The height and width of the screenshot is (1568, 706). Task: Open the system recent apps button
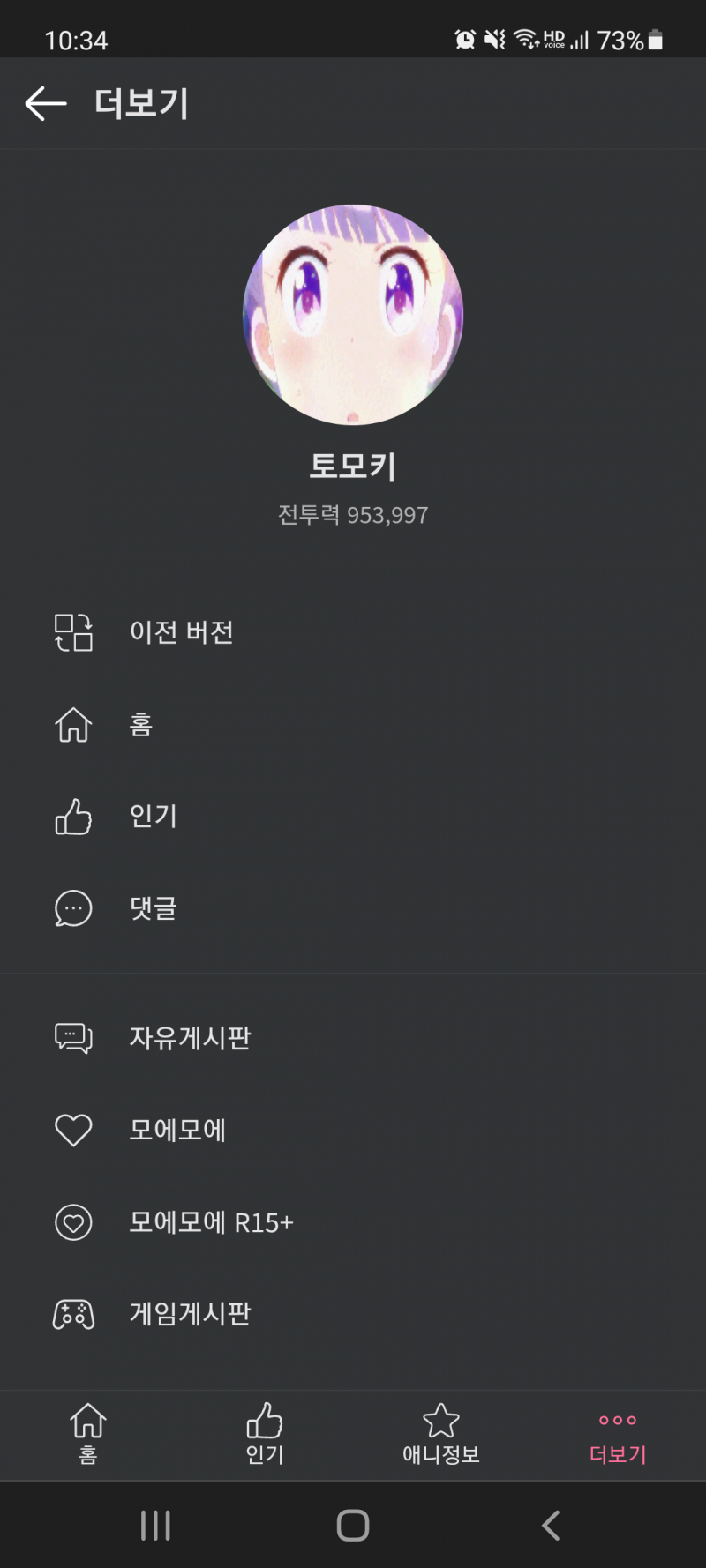[155, 1526]
